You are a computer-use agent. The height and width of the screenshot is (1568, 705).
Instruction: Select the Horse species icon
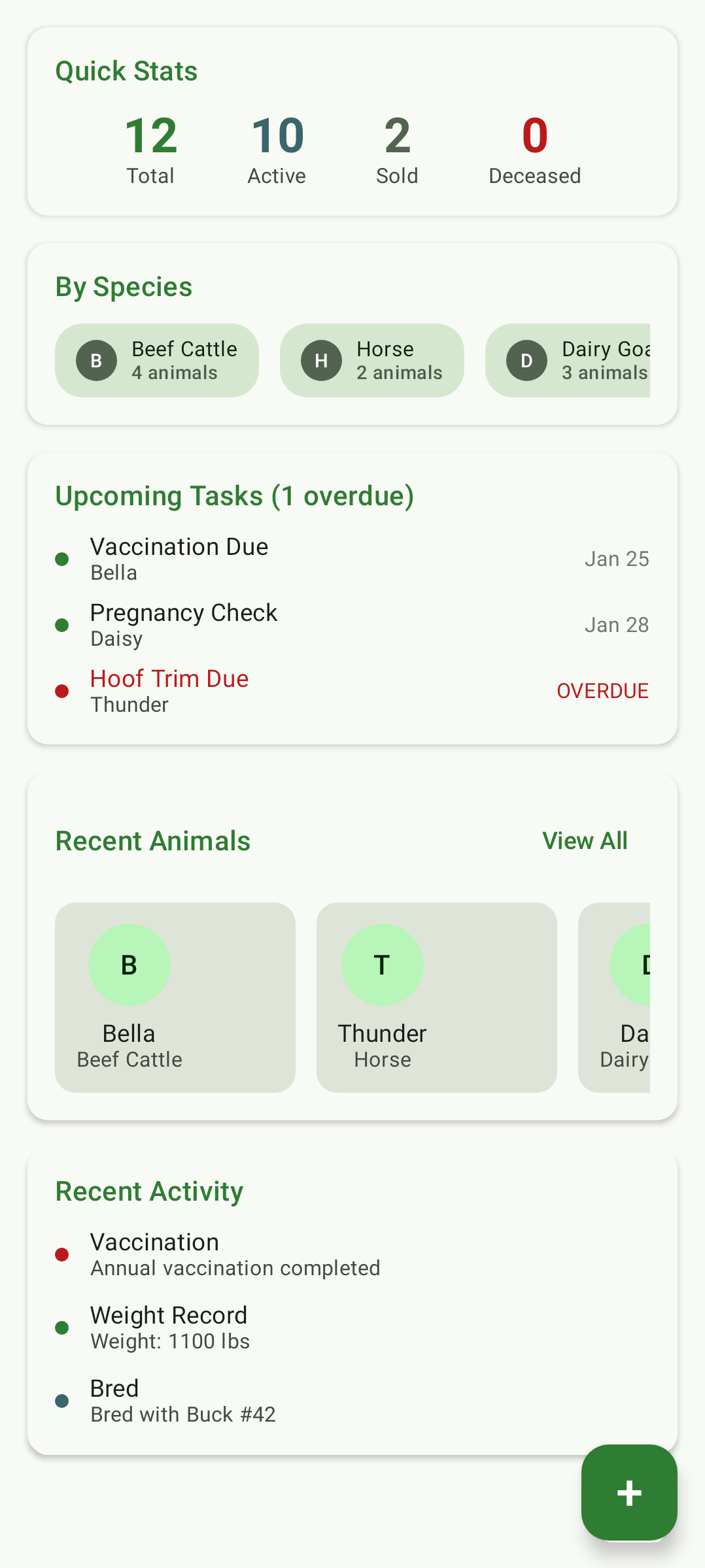coord(321,360)
